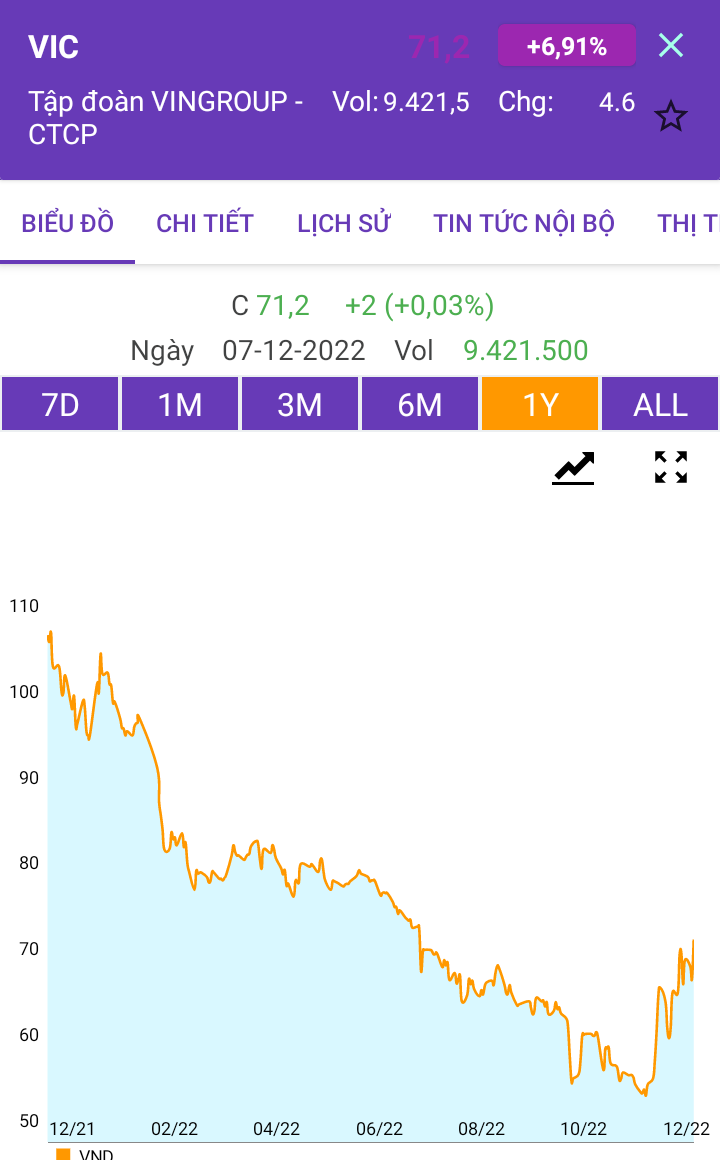This screenshot has height=1160, width=720.
Task: Tap the trend line chart icon
Action: point(573,467)
